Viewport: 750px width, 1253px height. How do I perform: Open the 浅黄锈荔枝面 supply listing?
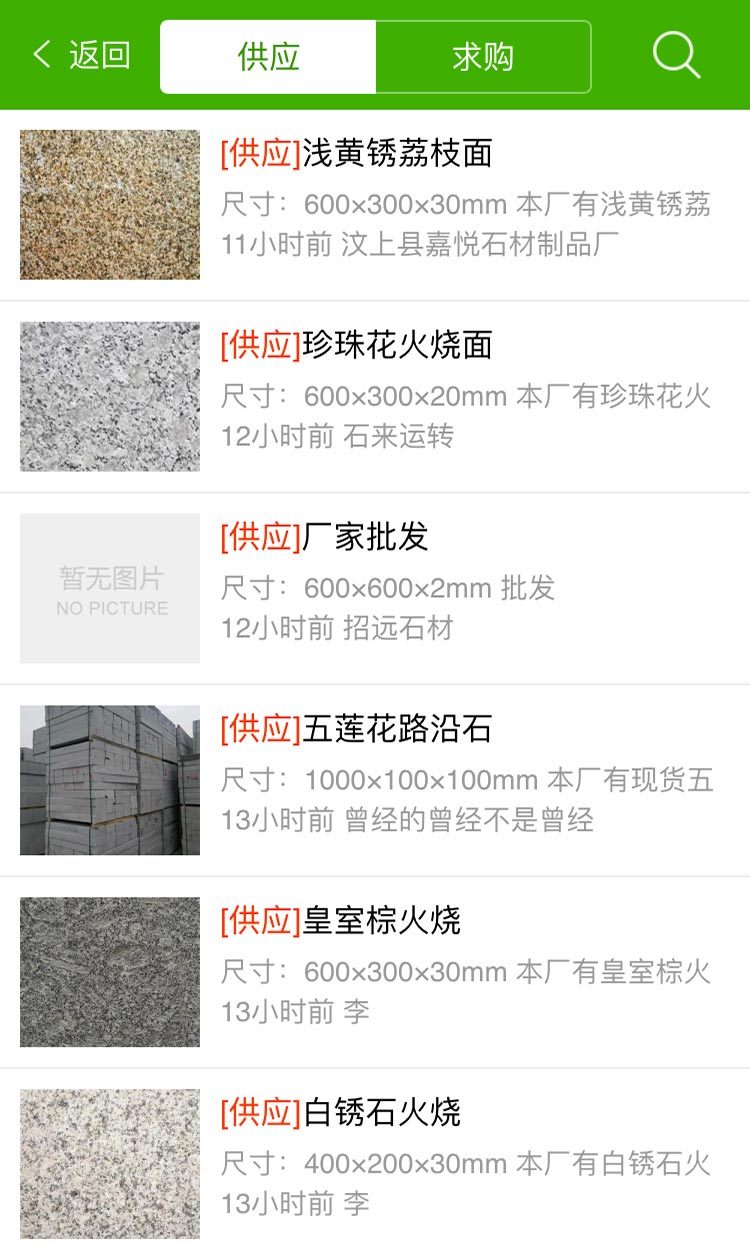coord(375,205)
